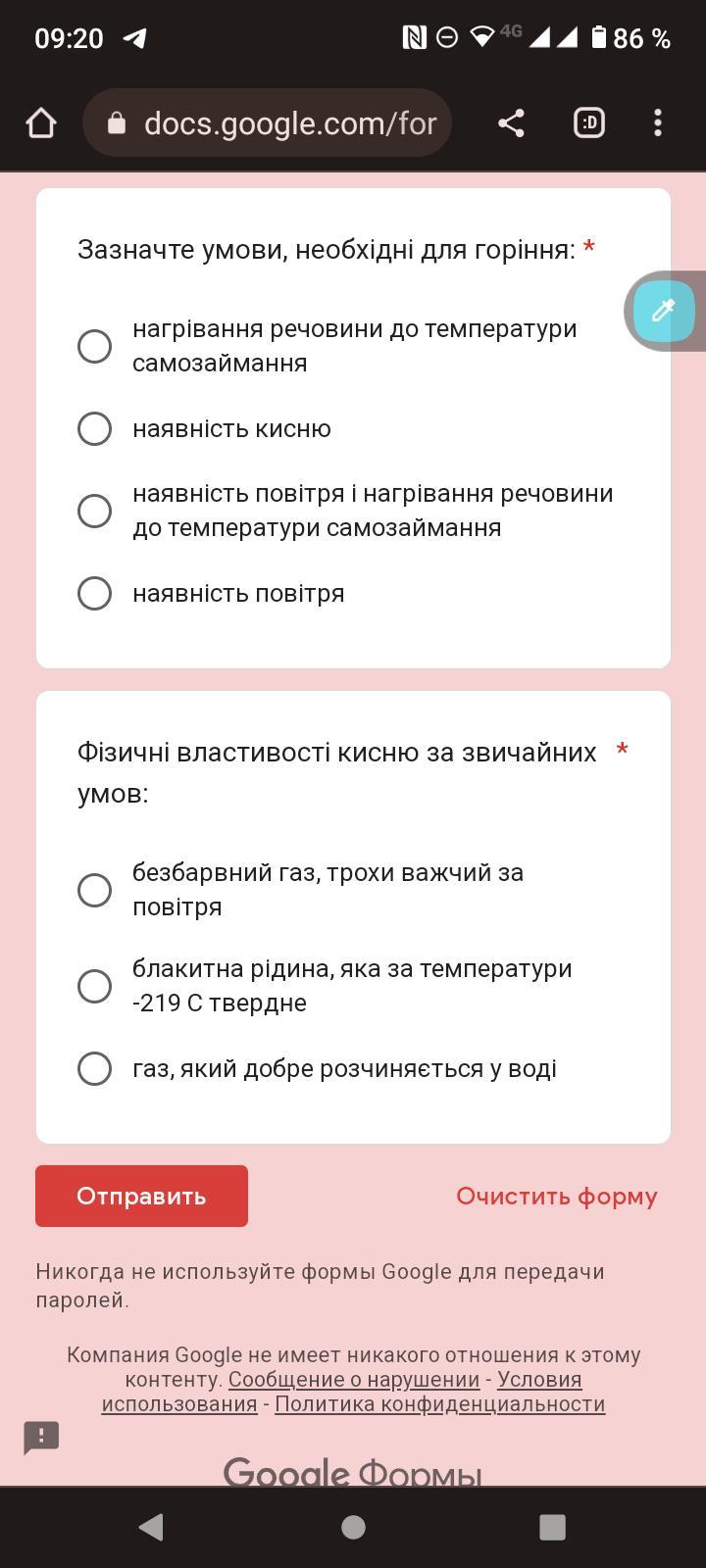This screenshot has height=1568, width=706.
Task: Open the Условия использования link
Action: click(342, 1392)
